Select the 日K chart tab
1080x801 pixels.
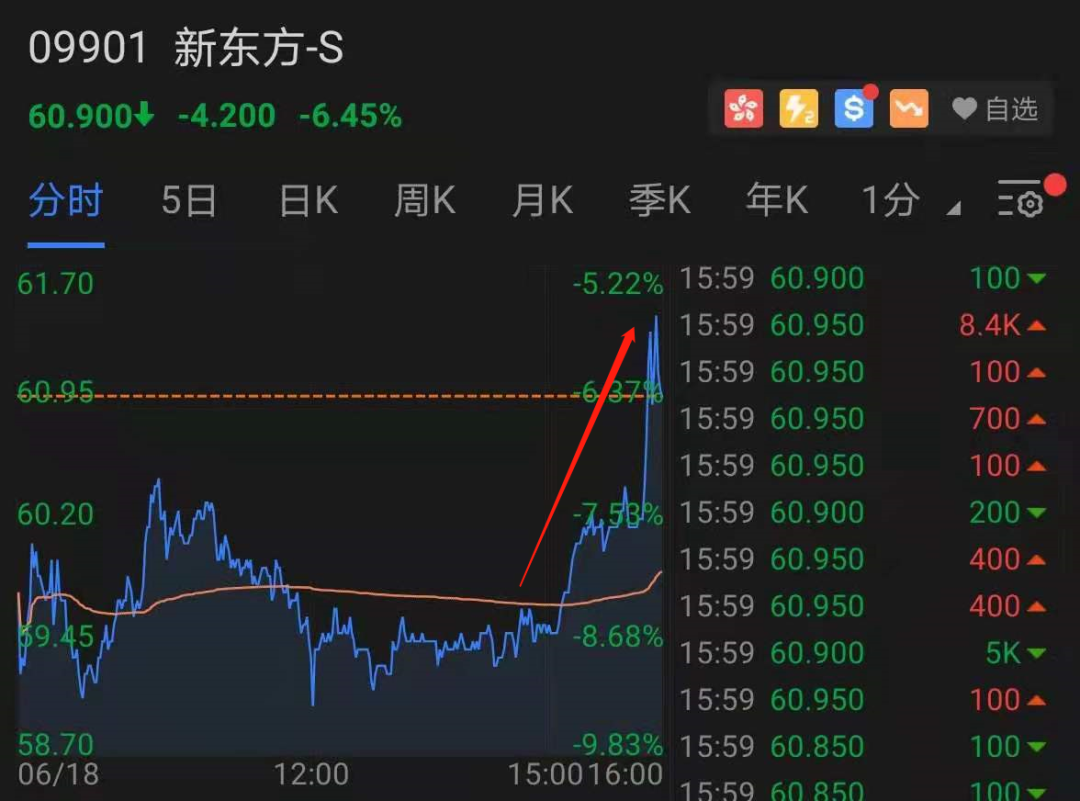(308, 202)
